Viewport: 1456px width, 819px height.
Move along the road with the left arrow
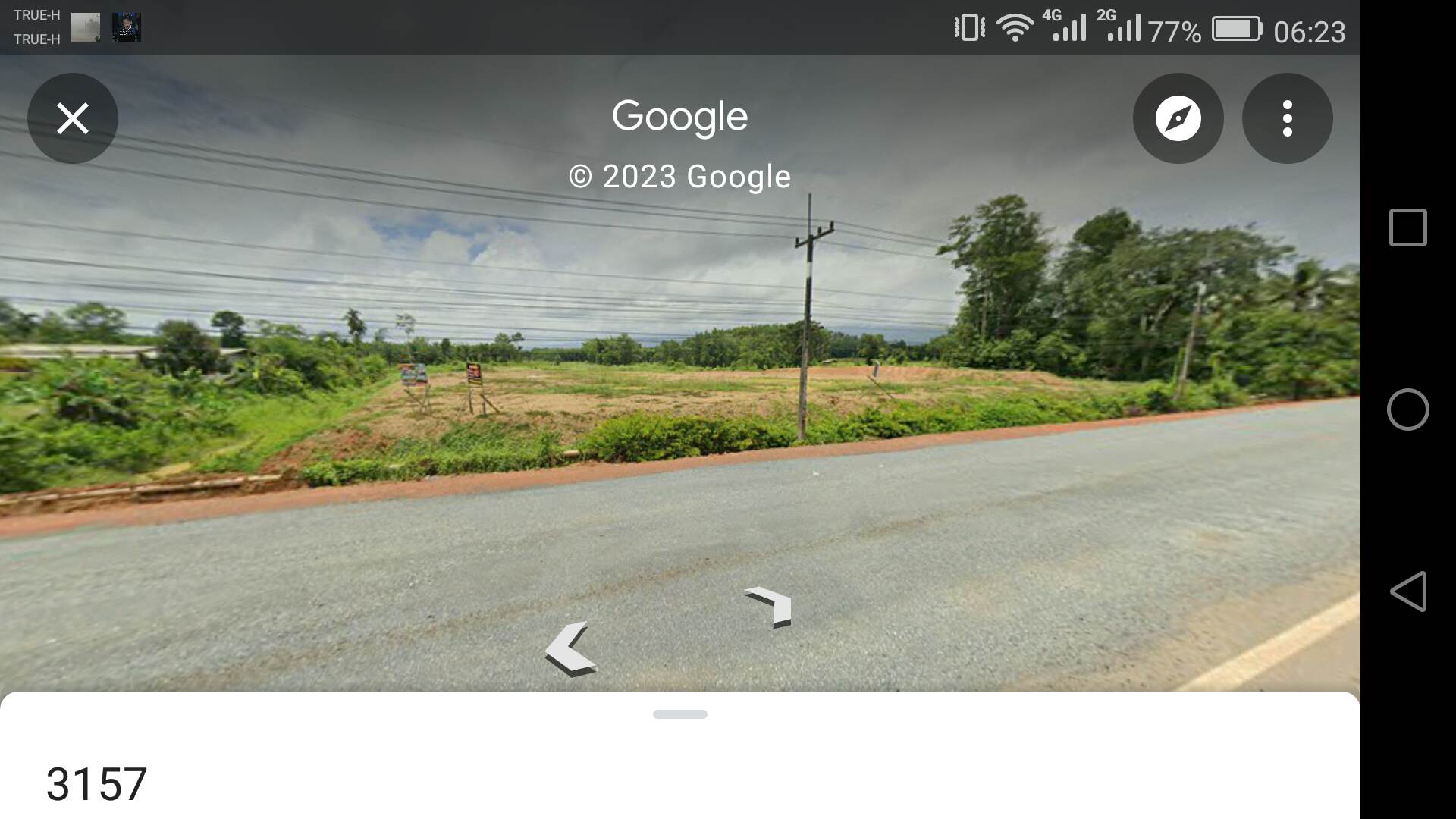(570, 649)
